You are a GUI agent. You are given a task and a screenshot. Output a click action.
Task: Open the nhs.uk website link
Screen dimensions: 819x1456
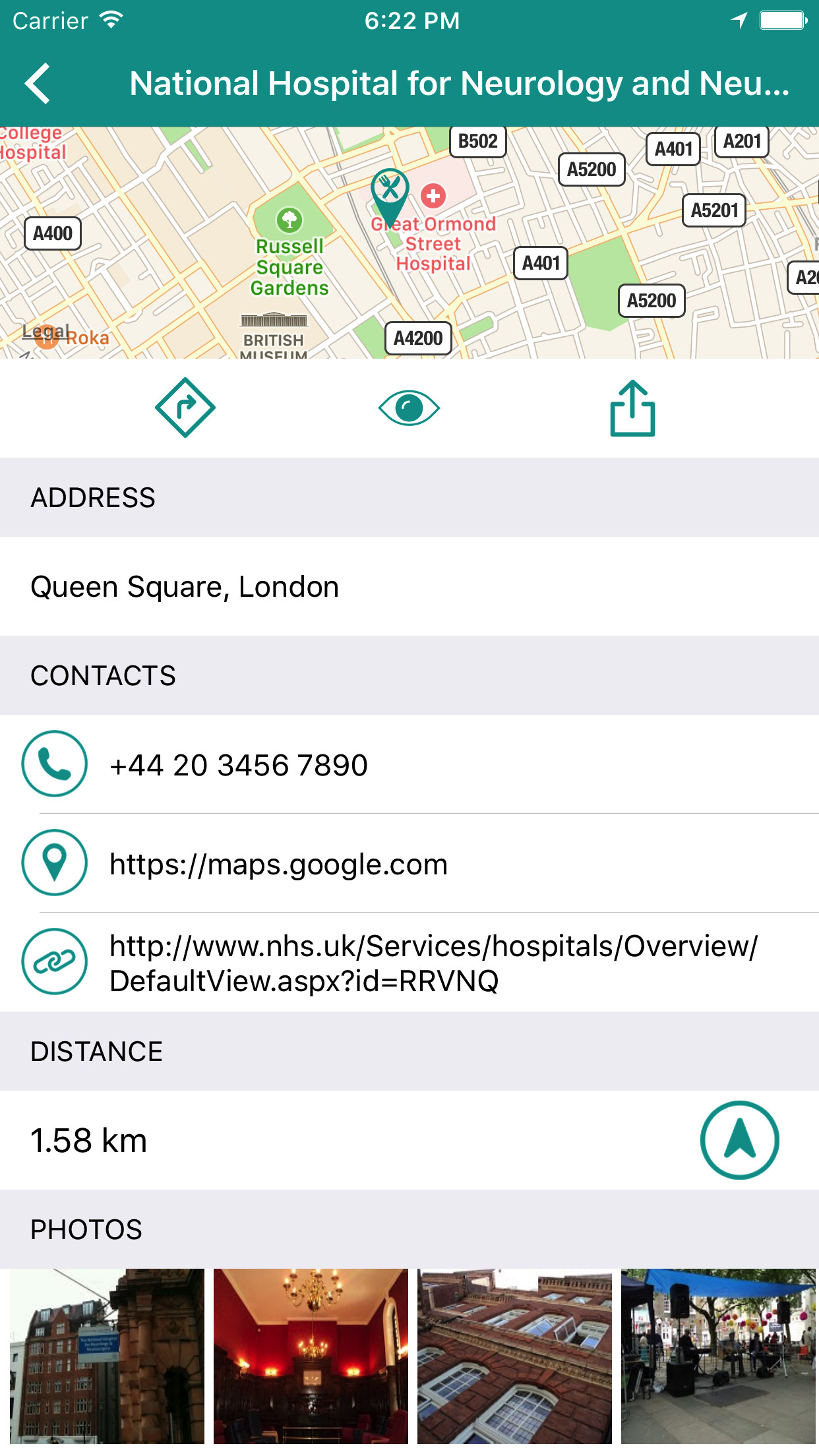pyautogui.click(x=434, y=963)
